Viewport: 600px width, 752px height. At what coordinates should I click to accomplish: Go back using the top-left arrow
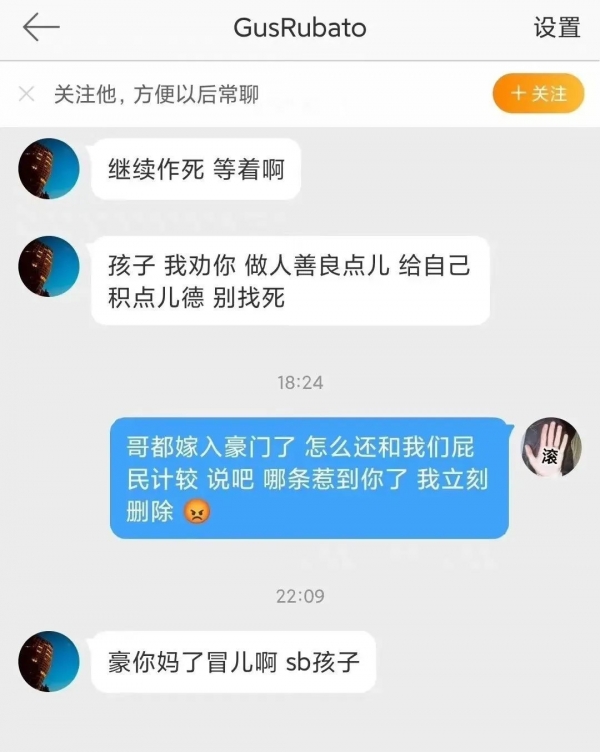click(41, 28)
